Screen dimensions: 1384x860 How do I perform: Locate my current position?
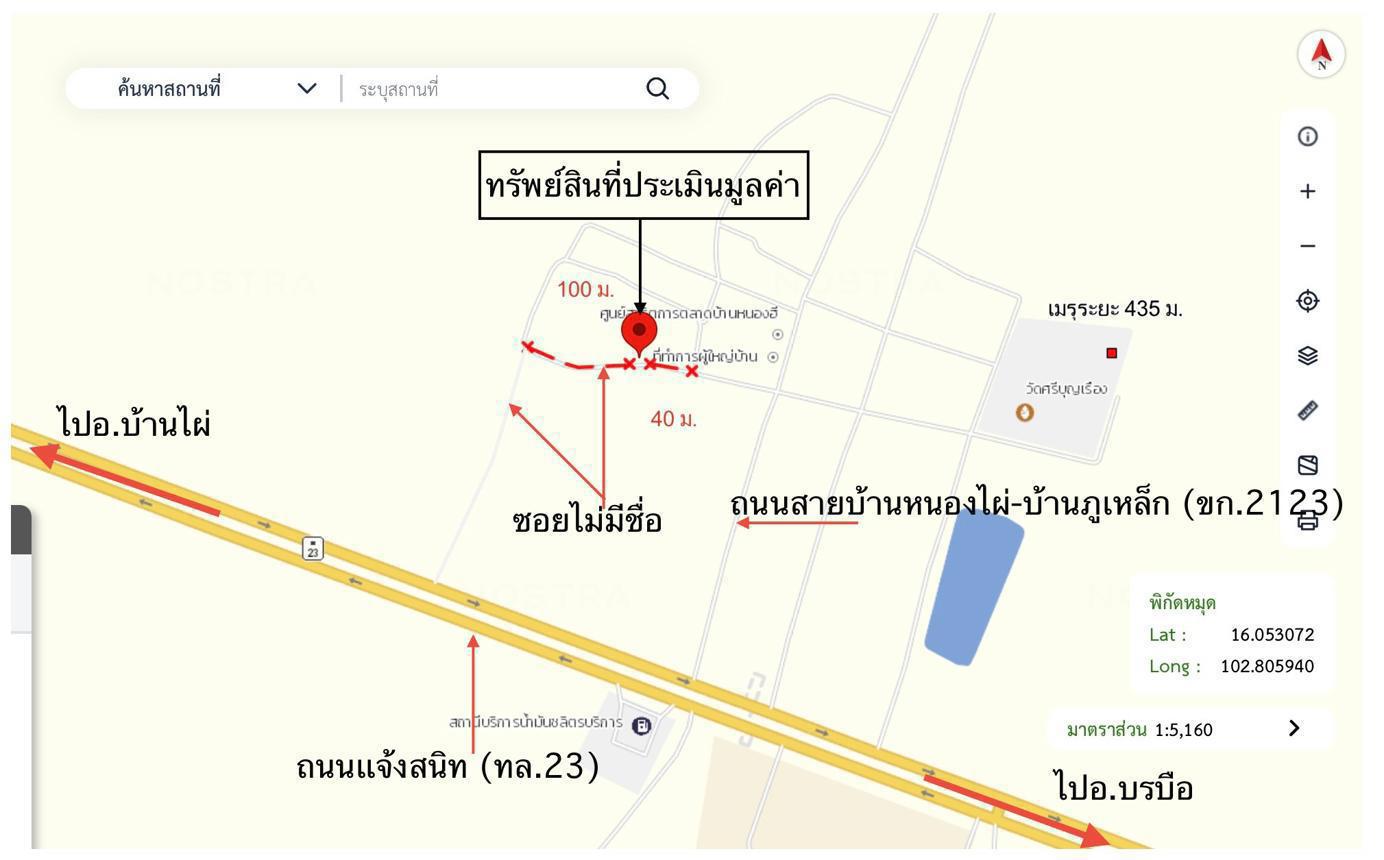click(1307, 300)
